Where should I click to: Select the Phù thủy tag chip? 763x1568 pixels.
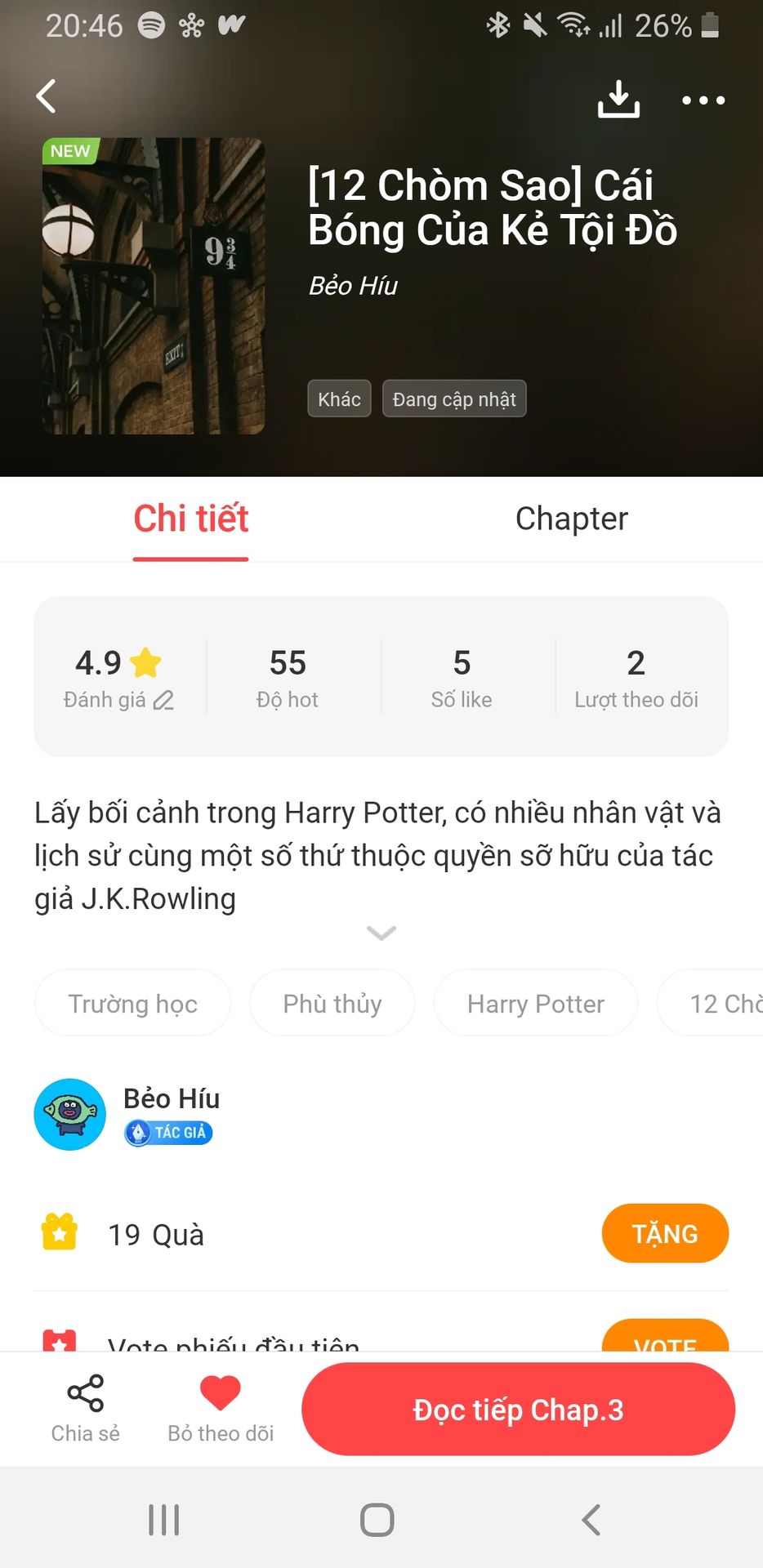click(332, 1003)
